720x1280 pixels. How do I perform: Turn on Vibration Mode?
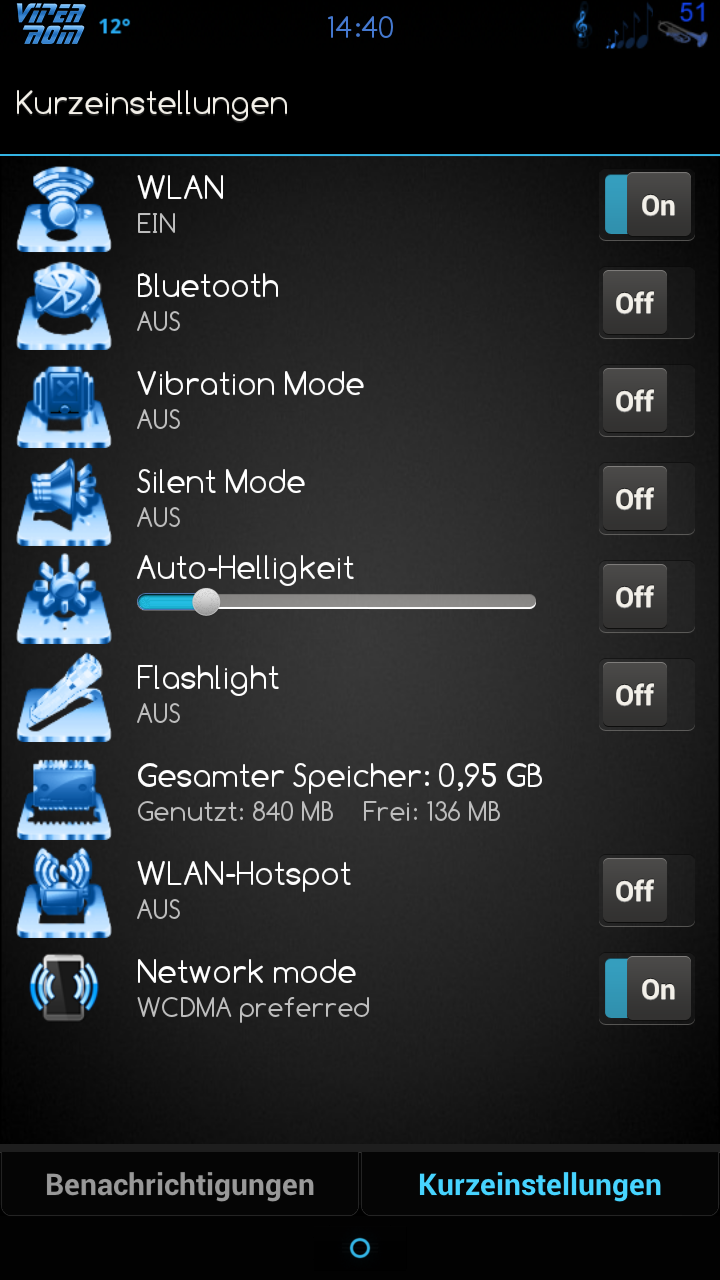647,401
